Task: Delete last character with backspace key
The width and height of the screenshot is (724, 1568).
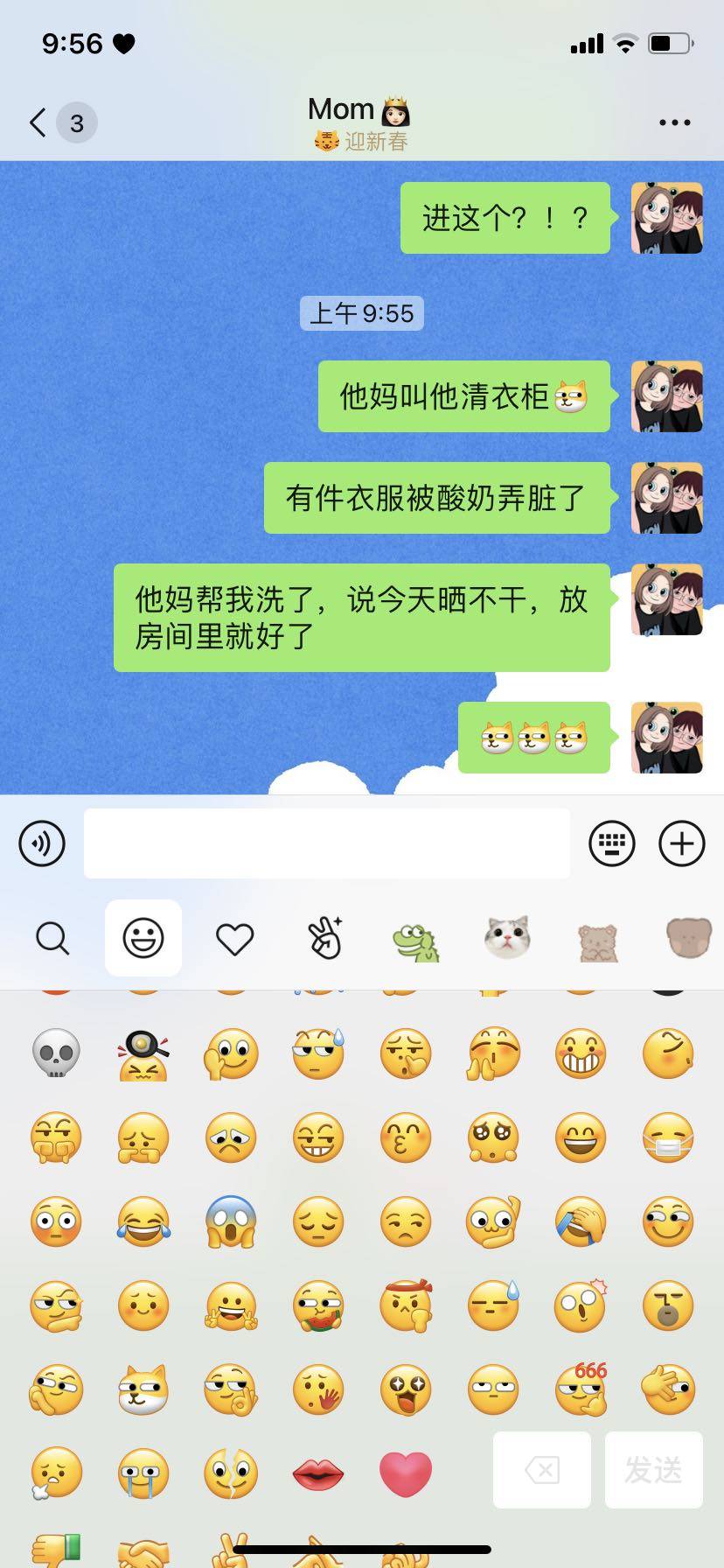Action: pyautogui.click(x=542, y=1470)
